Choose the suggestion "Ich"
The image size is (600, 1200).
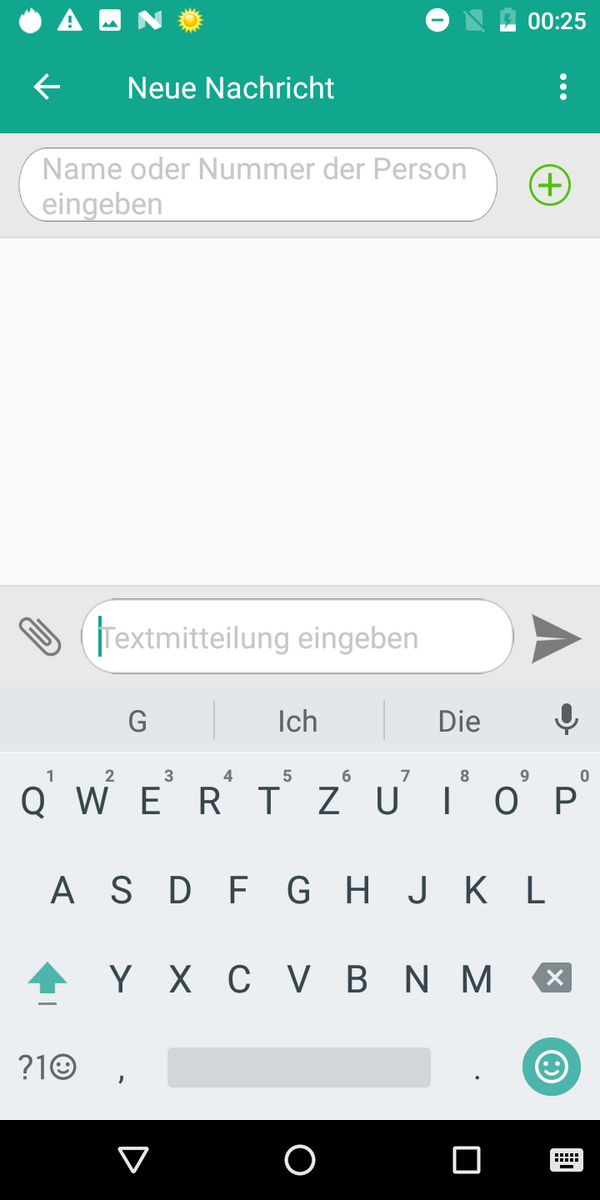pos(298,721)
